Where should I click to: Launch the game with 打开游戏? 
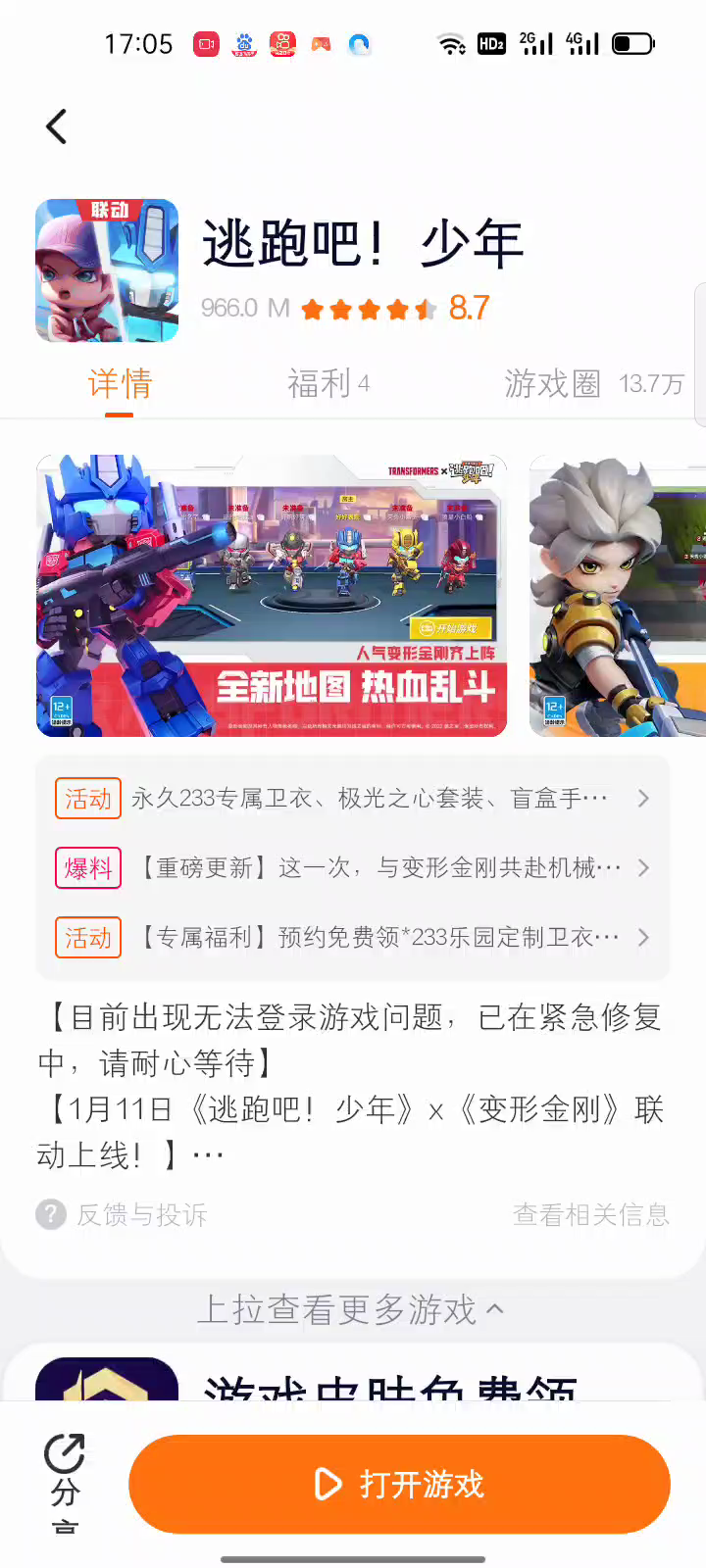[x=399, y=1484]
